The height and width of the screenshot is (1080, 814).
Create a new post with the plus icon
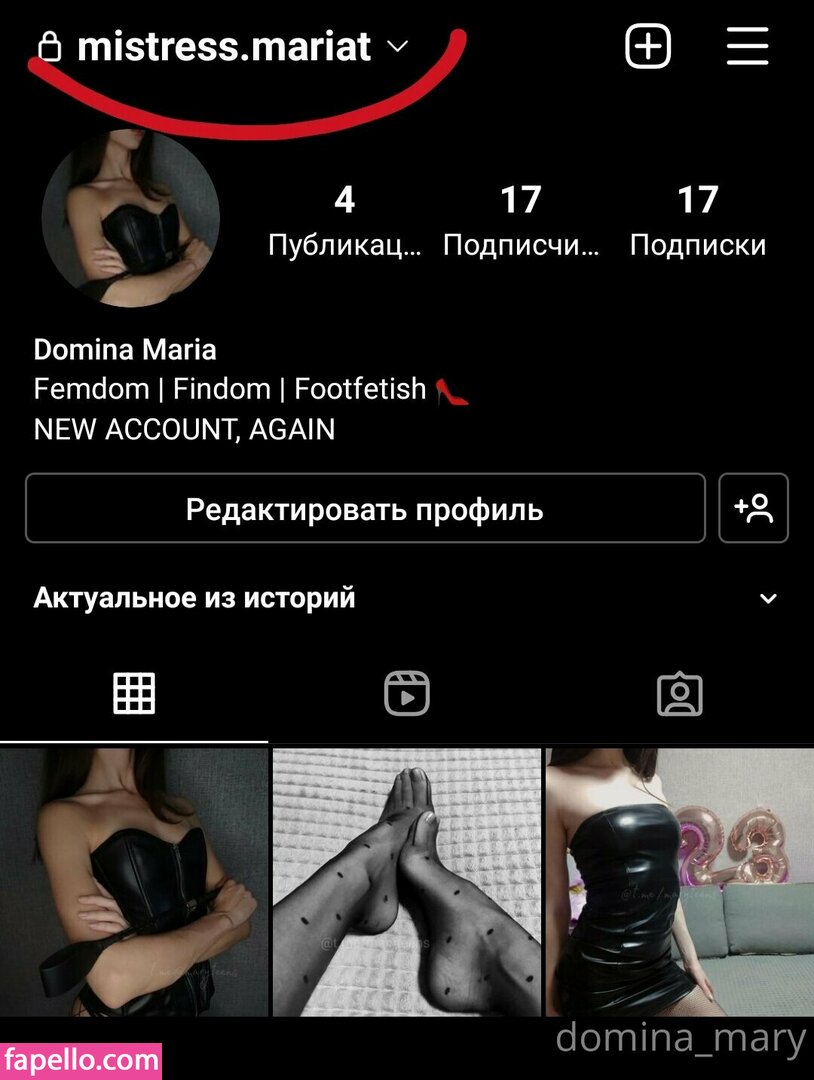coord(648,47)
